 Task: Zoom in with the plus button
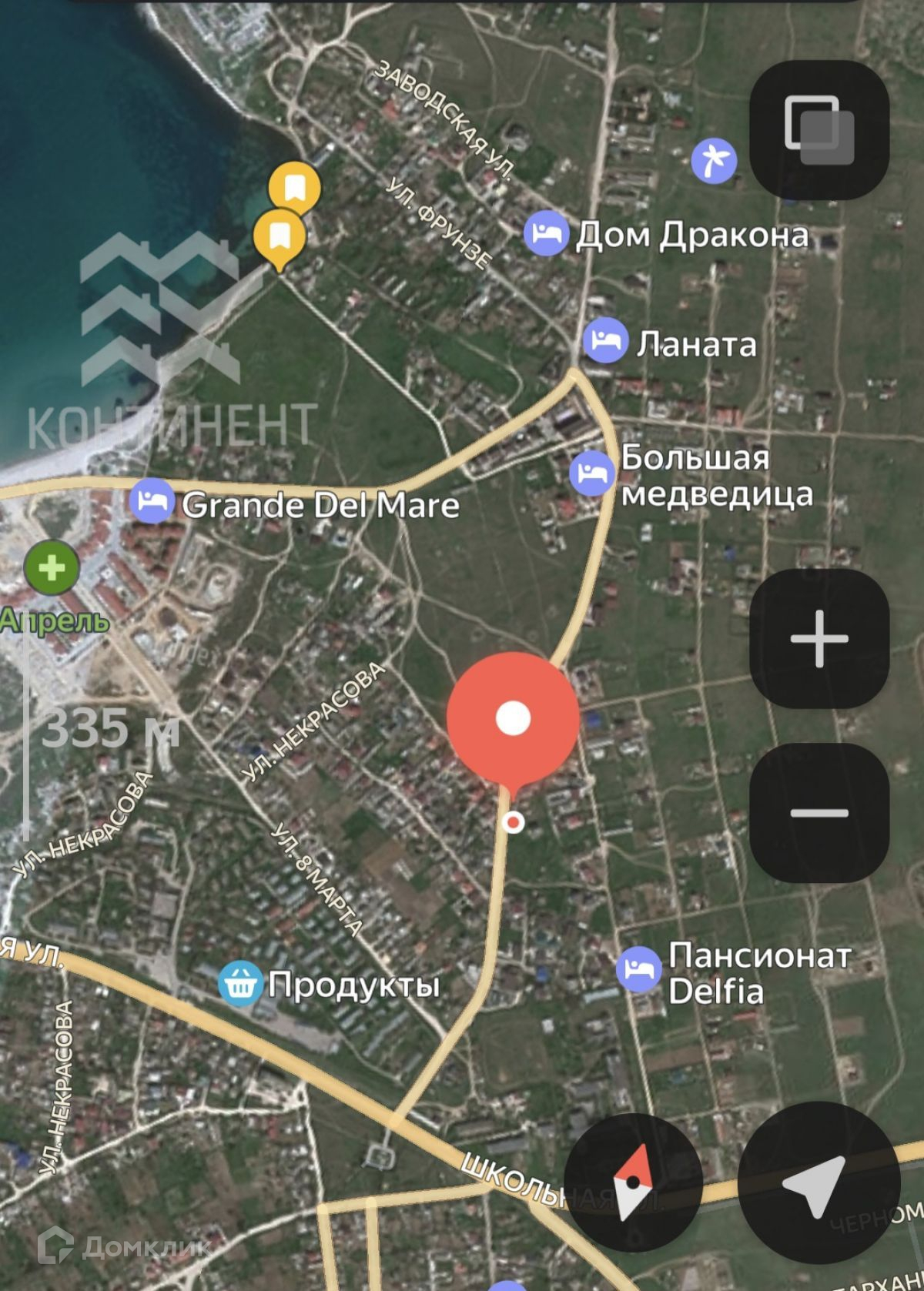(819, 638)
